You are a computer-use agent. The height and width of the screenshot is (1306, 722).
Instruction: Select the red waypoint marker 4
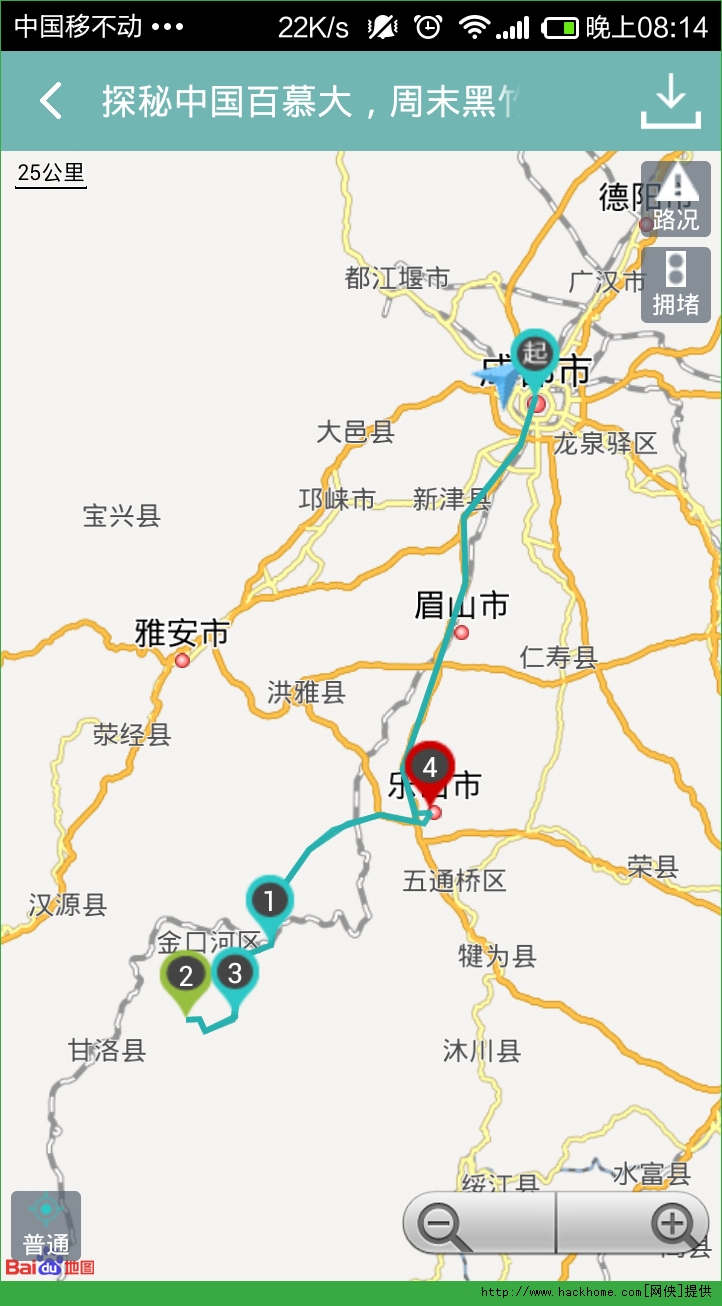tap(430, 769)
